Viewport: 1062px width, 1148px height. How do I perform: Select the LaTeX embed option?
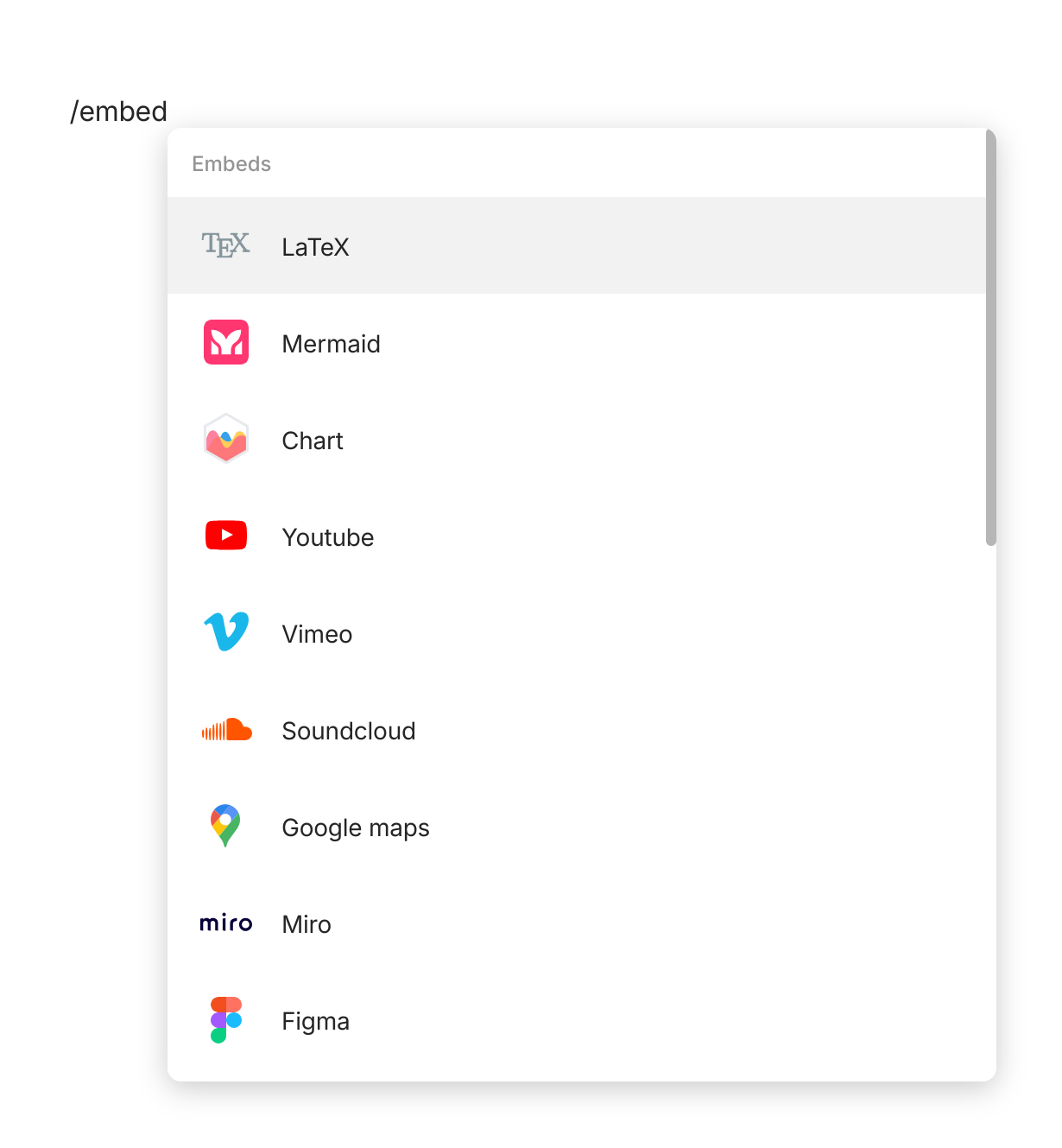coord(315,247)
